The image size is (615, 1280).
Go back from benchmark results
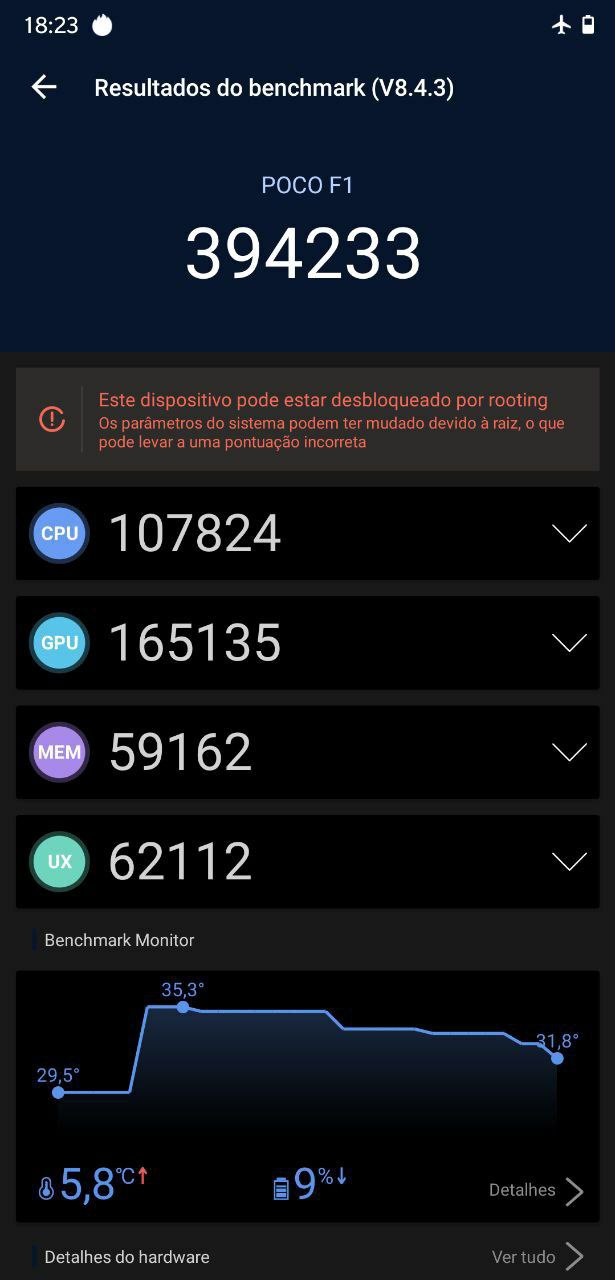pos(44,87)
